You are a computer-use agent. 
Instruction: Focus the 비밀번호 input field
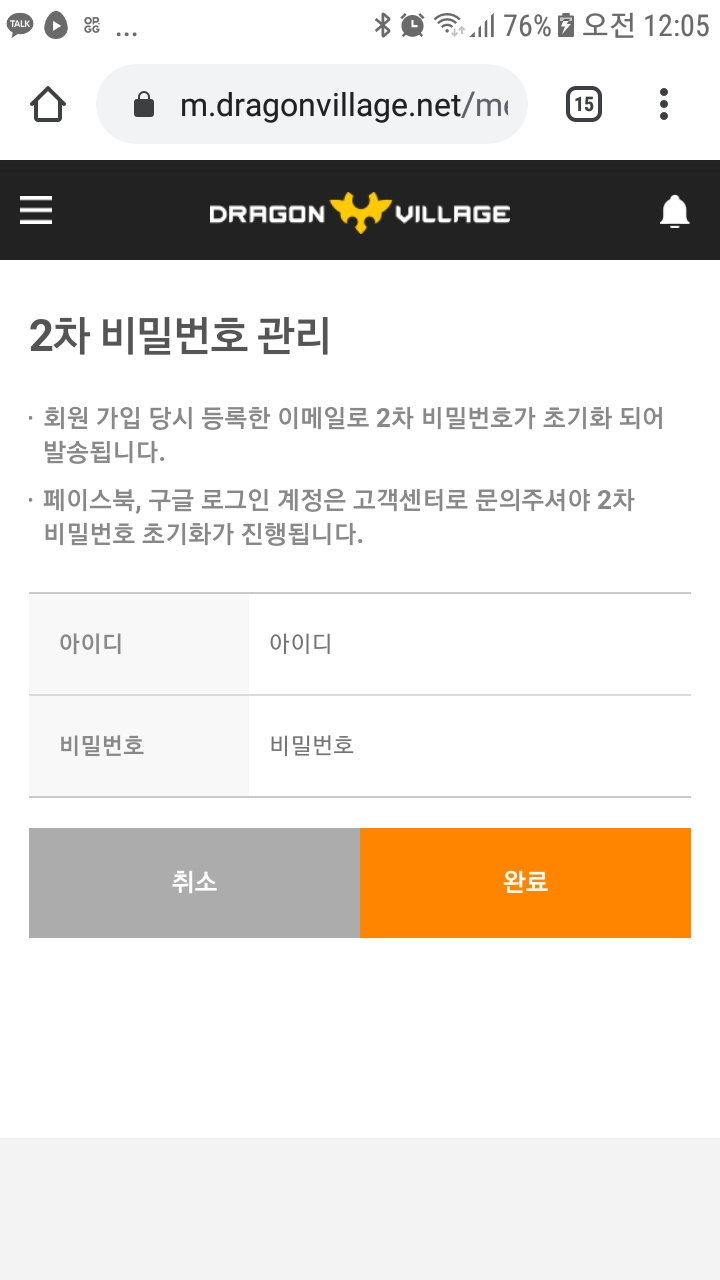[x=468, y=746]
